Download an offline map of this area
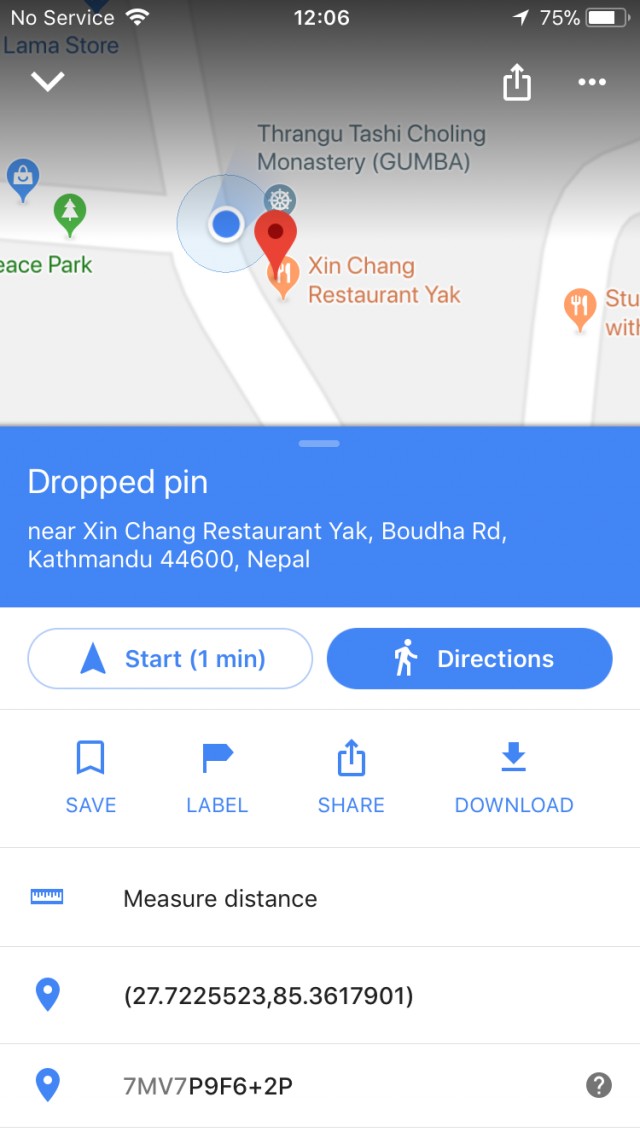640x1138 pixels. point(514,777)
